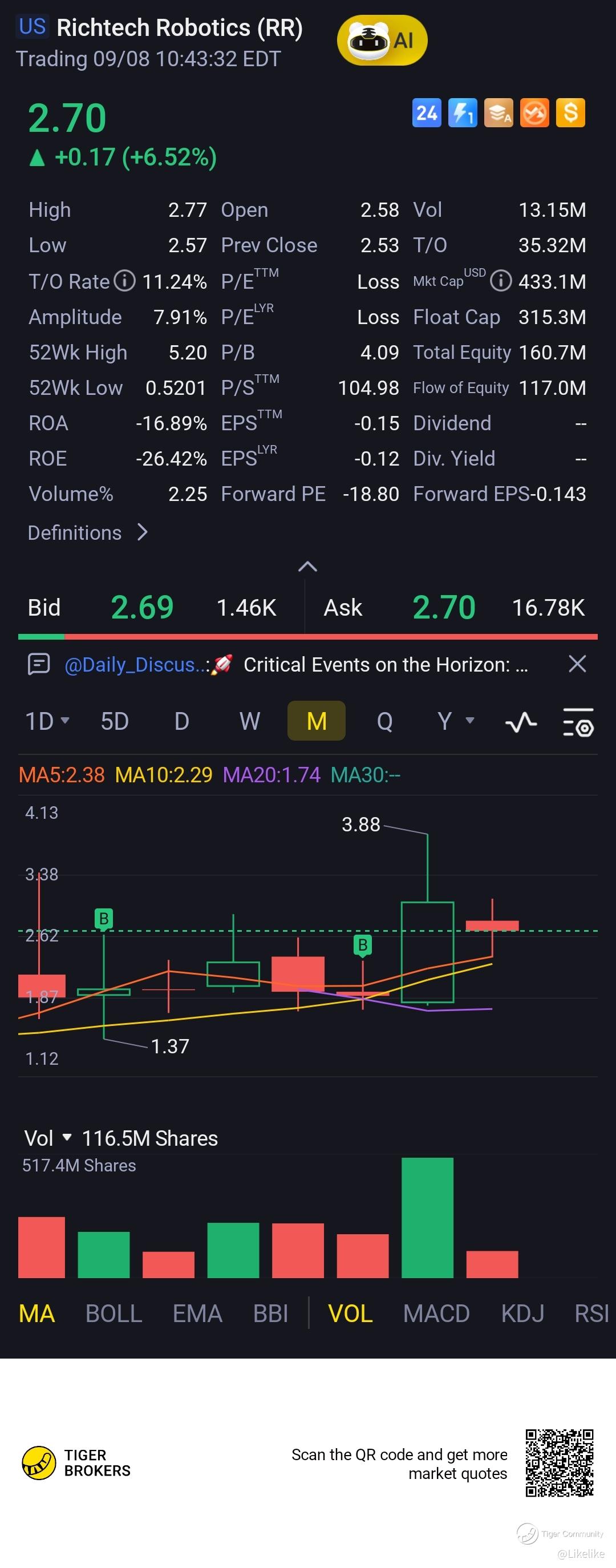Tap the orange dollar sign icon

click(570, 112)
